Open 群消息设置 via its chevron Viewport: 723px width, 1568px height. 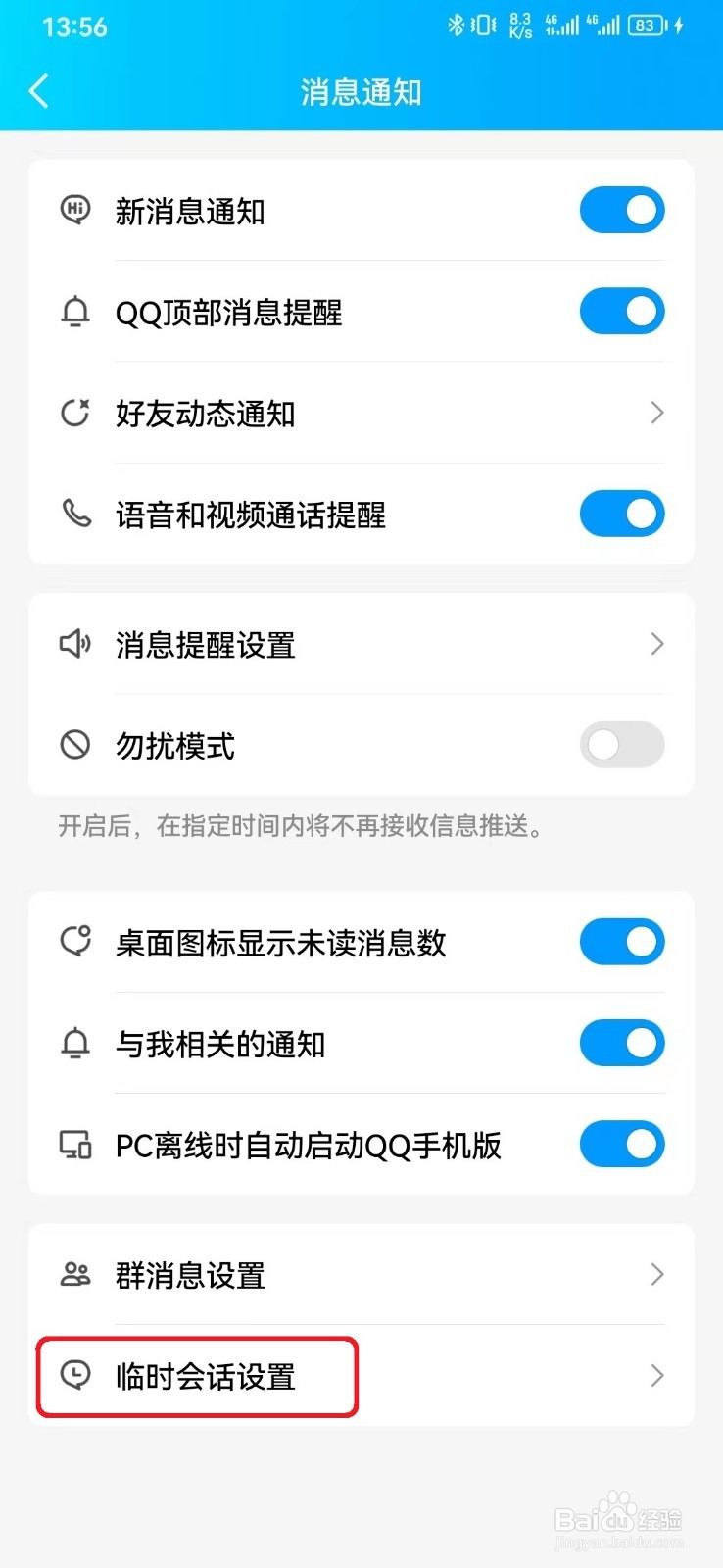tap(656, 1274)
